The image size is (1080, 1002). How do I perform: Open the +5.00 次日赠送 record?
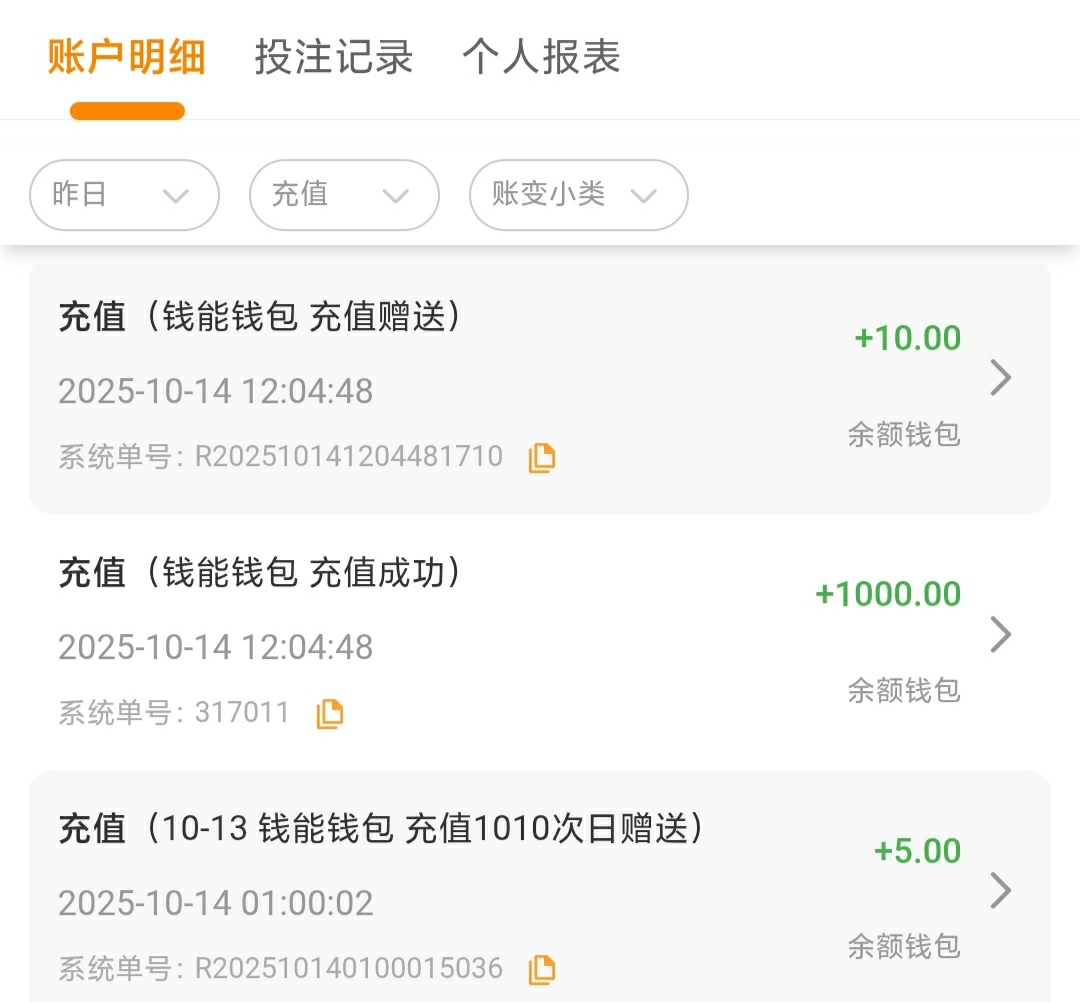(x=1000, y=890)
